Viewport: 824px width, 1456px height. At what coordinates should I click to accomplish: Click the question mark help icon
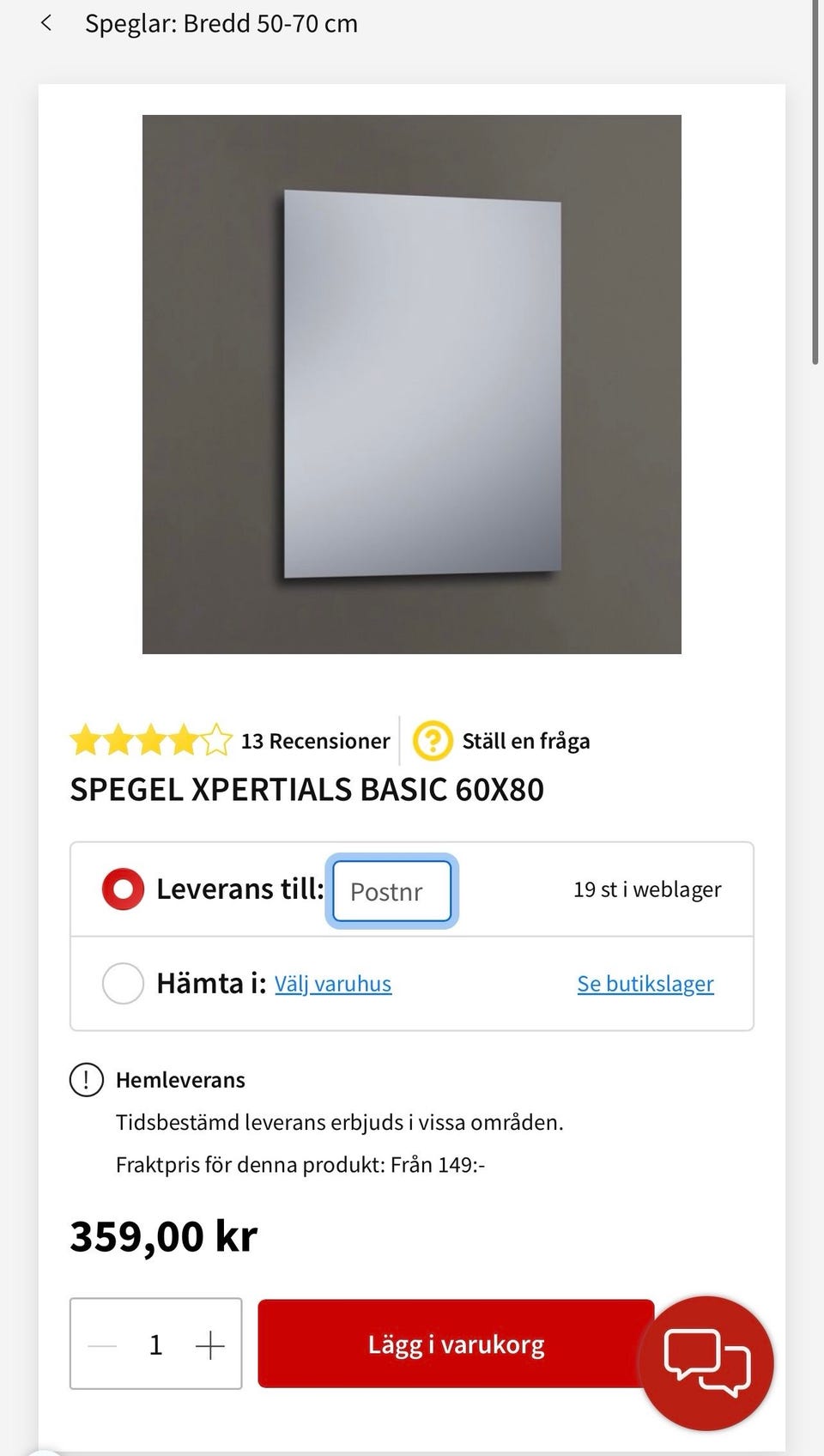[x=432, y=741]
